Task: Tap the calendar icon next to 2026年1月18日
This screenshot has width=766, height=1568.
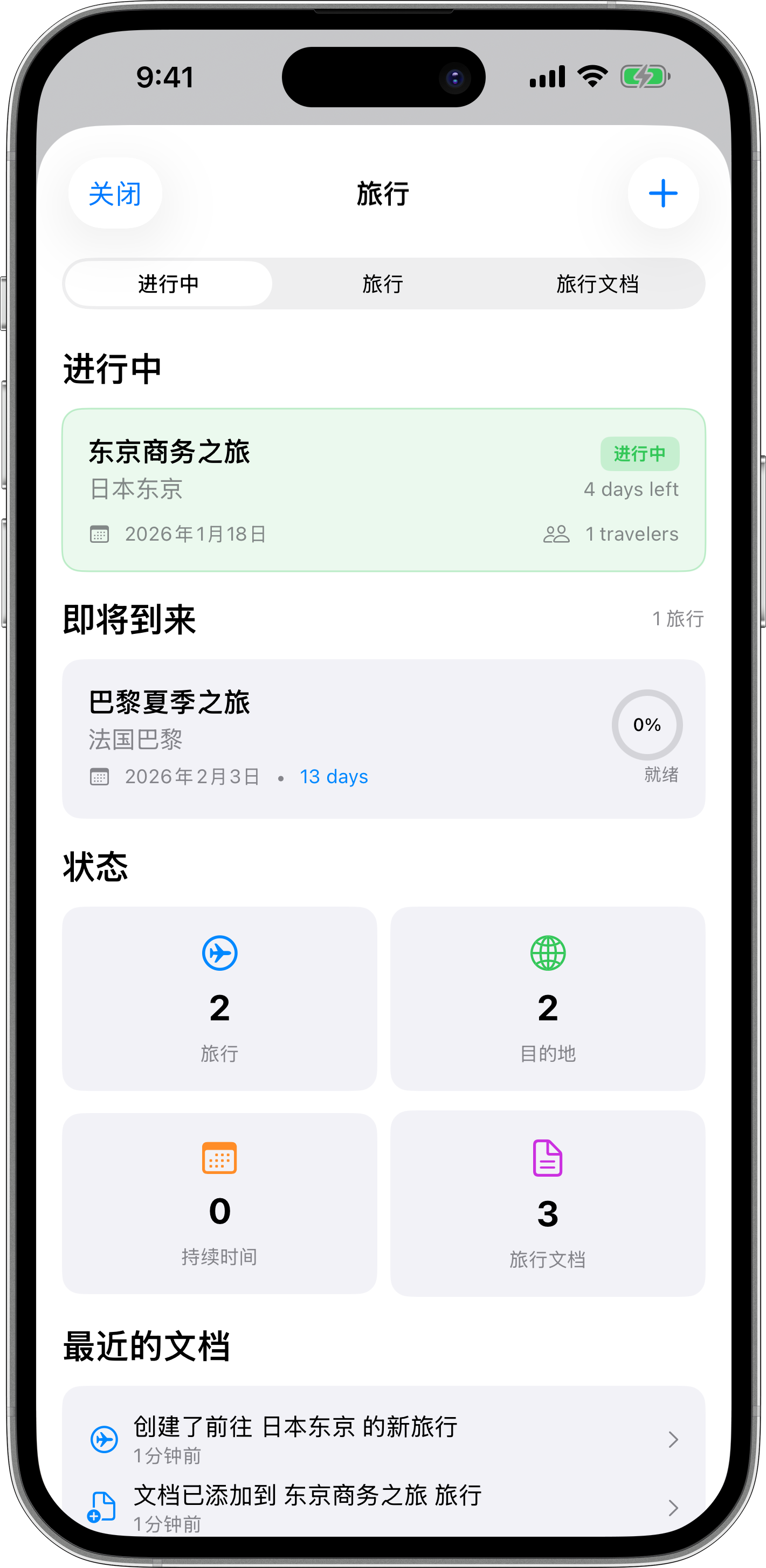Action: click(x=100, y=534)
